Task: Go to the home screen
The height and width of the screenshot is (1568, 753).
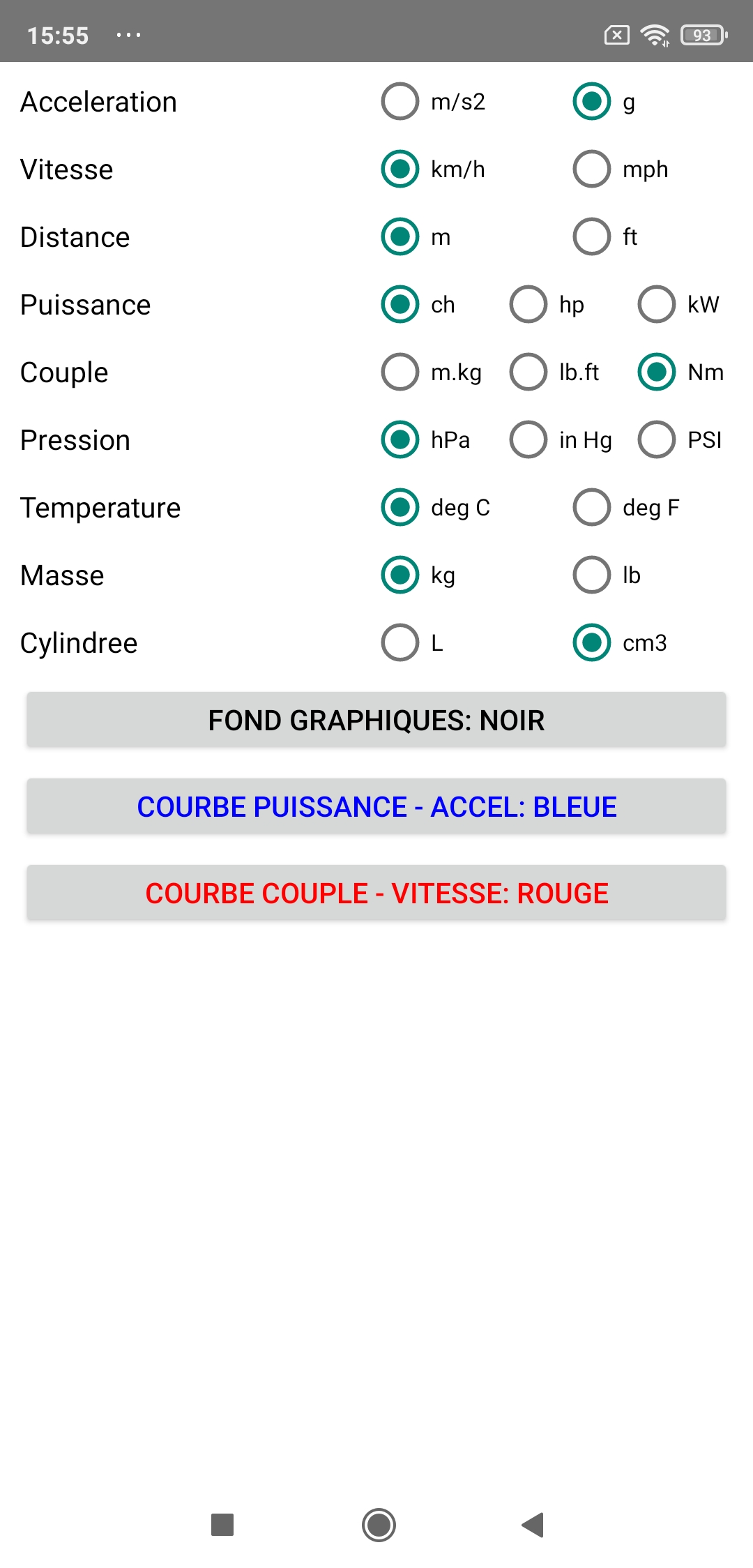Action: point(379,1525)
